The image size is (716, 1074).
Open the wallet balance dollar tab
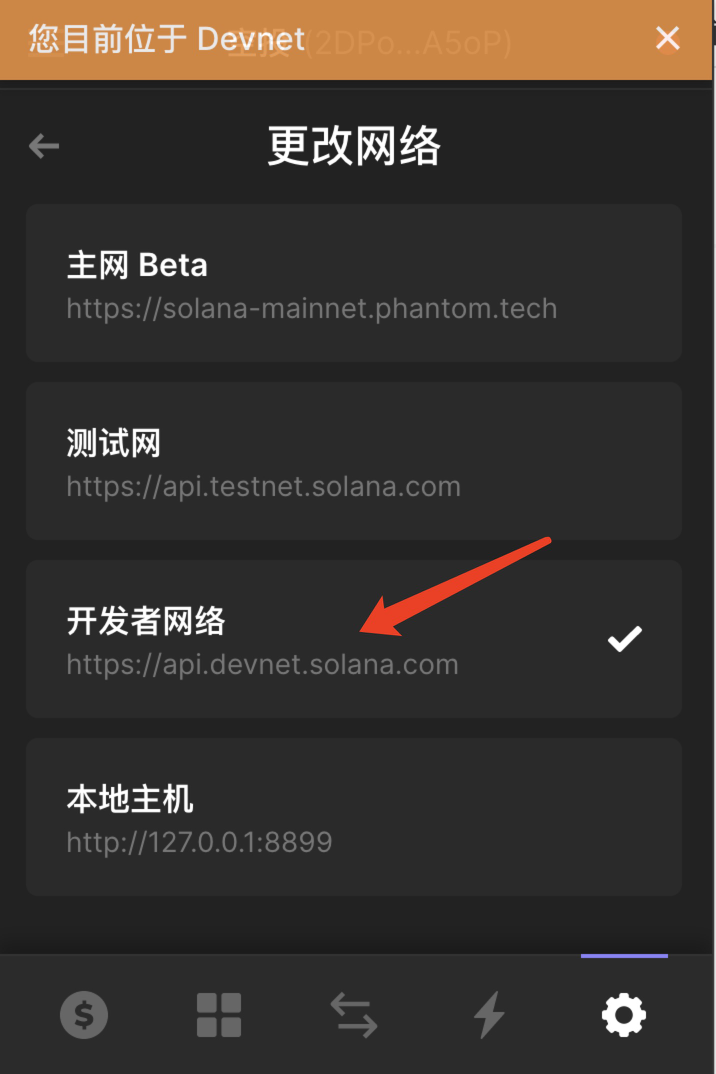(84, 1016)
